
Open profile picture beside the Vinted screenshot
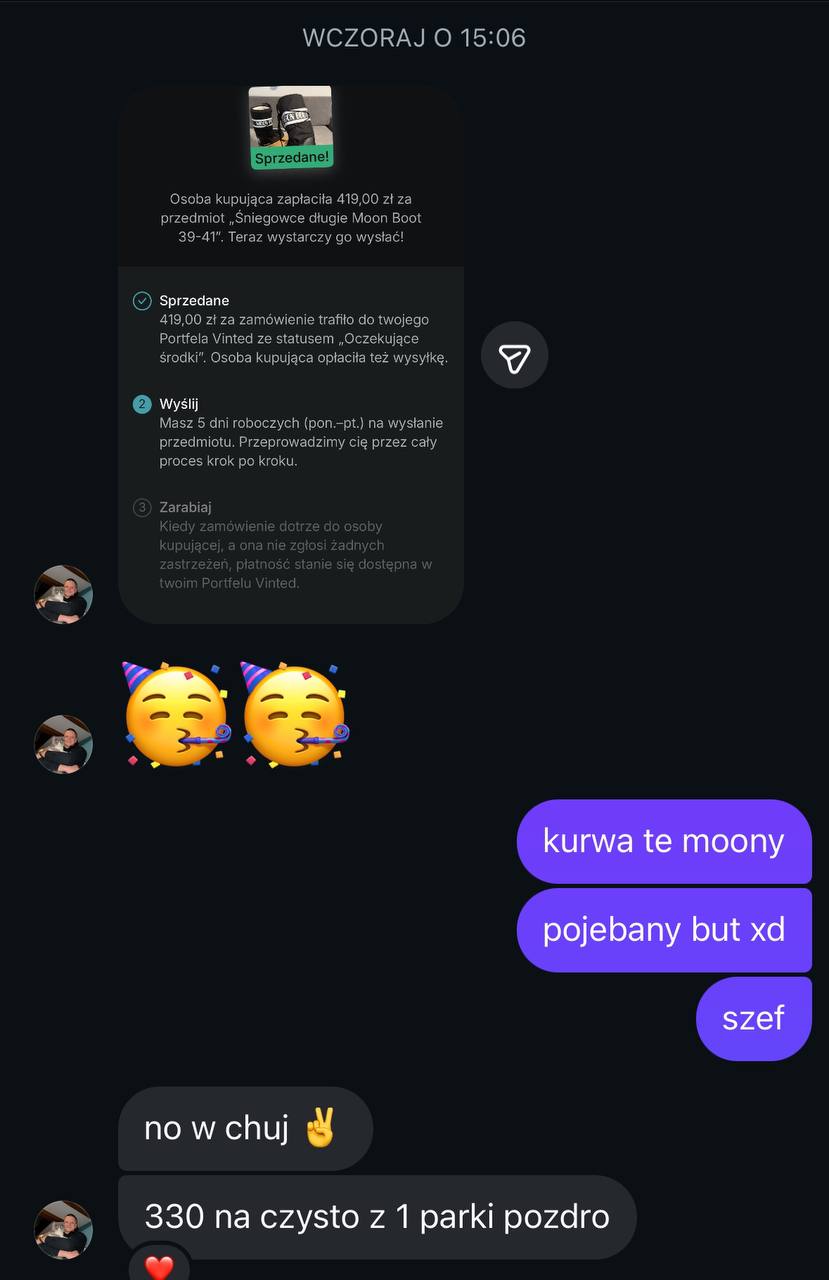point(64,594)
